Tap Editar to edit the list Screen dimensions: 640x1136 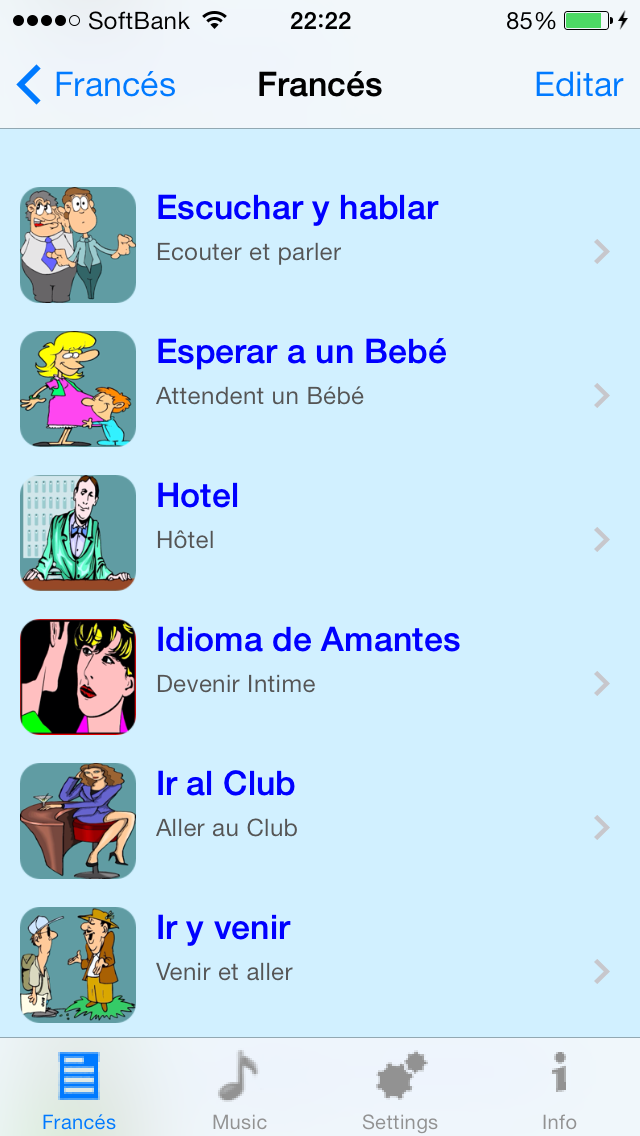pyautogui.click(x=578, y=85)
